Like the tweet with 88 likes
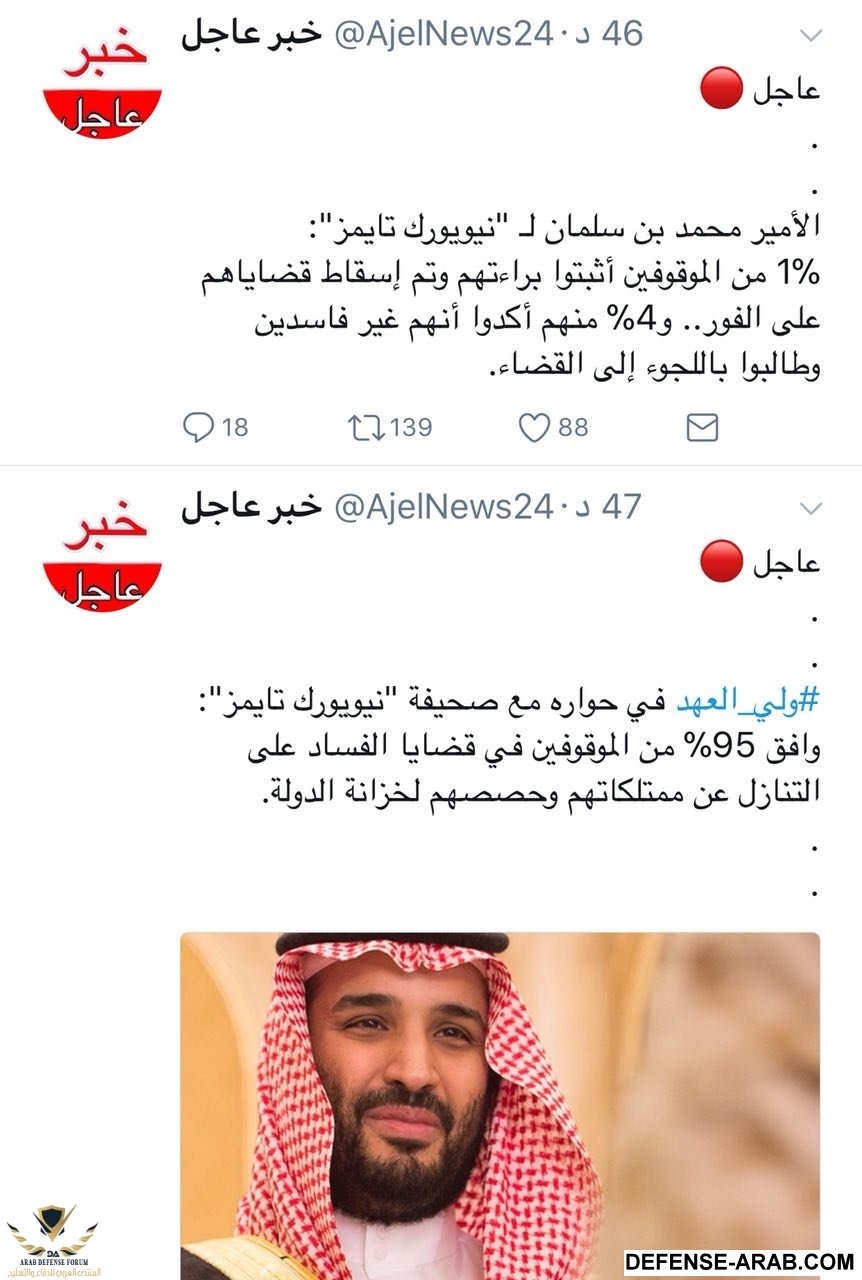The width and height of the screenshot is (862, 1280). click(x=536, y=428)
